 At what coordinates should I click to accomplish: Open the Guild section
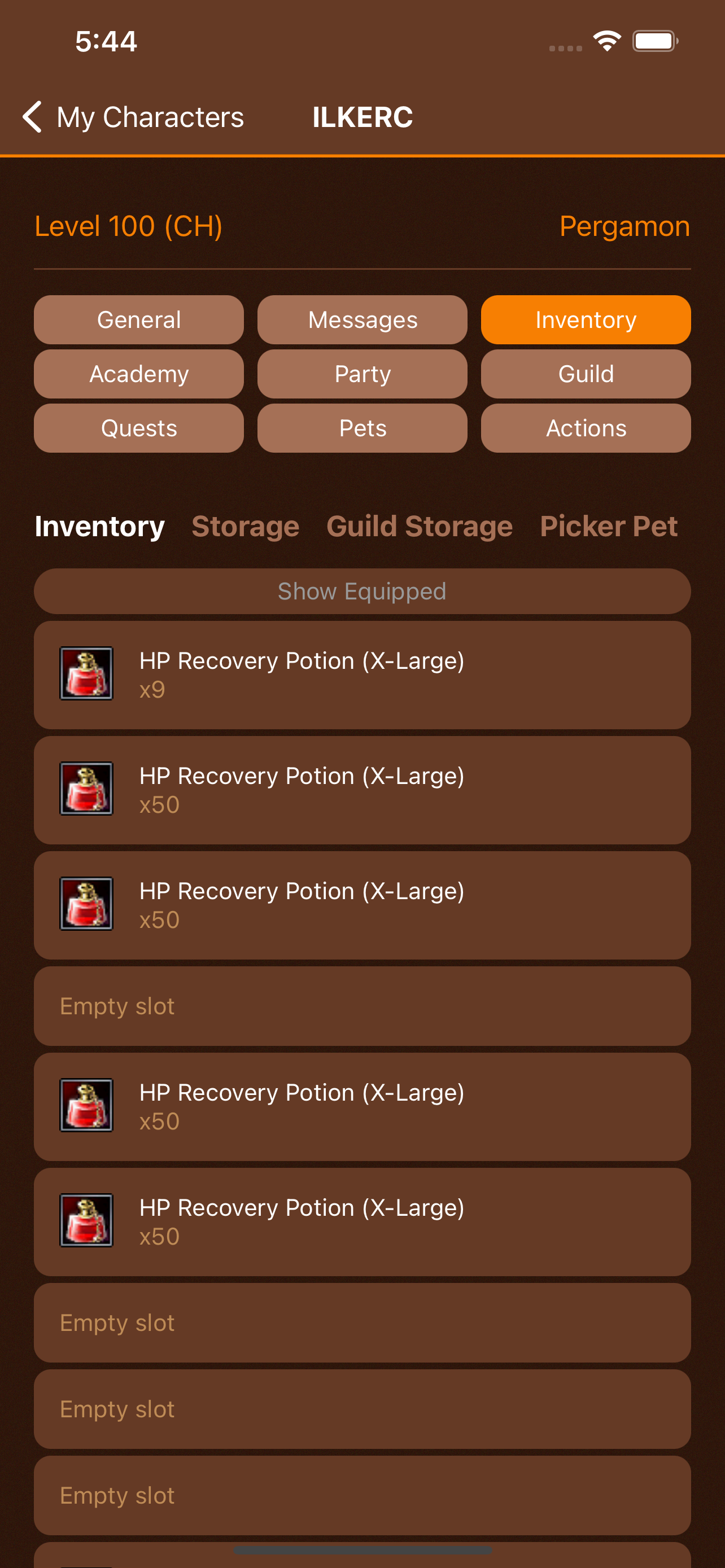[586, 374]
